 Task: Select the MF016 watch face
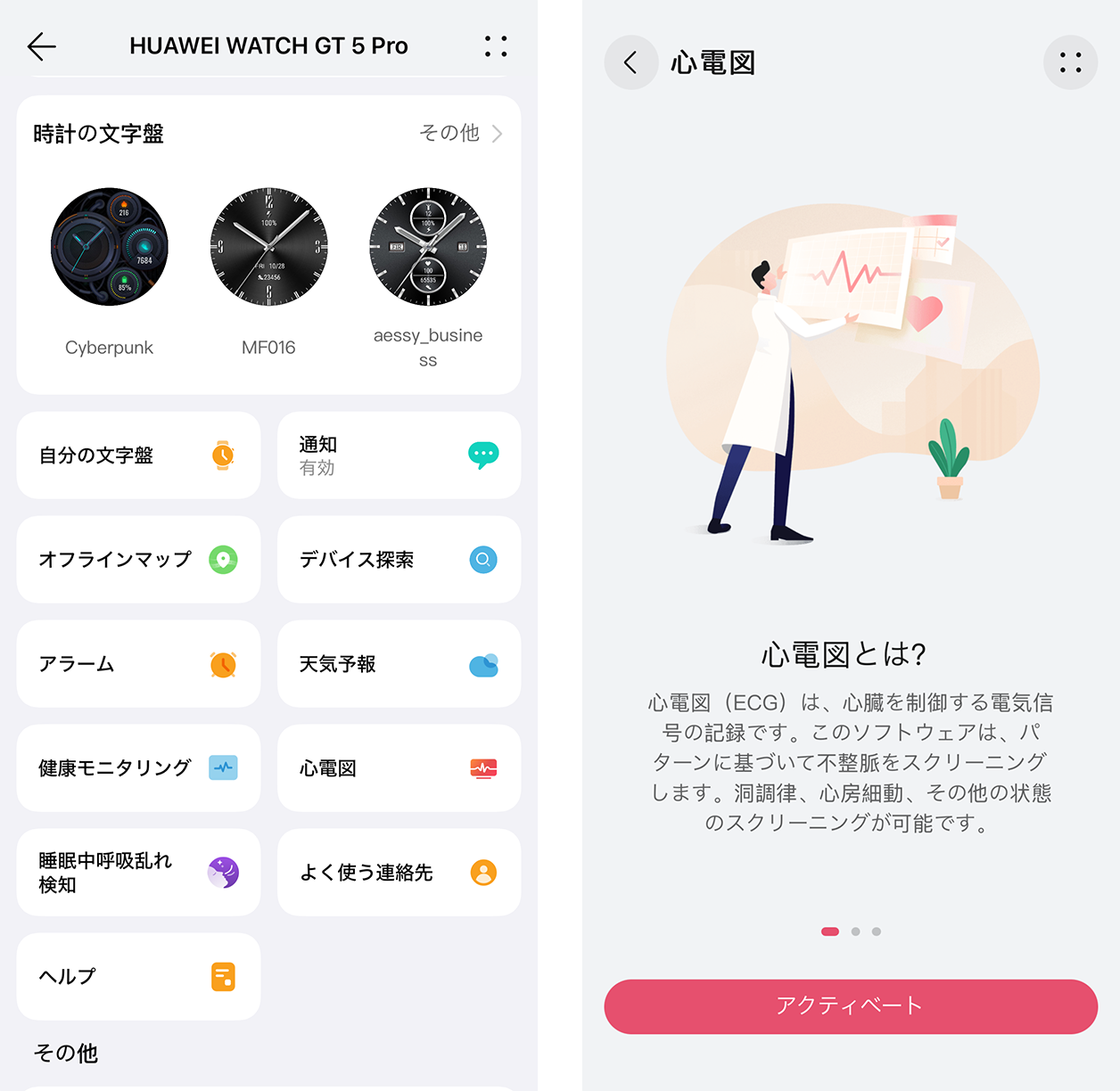pos(268,248)
